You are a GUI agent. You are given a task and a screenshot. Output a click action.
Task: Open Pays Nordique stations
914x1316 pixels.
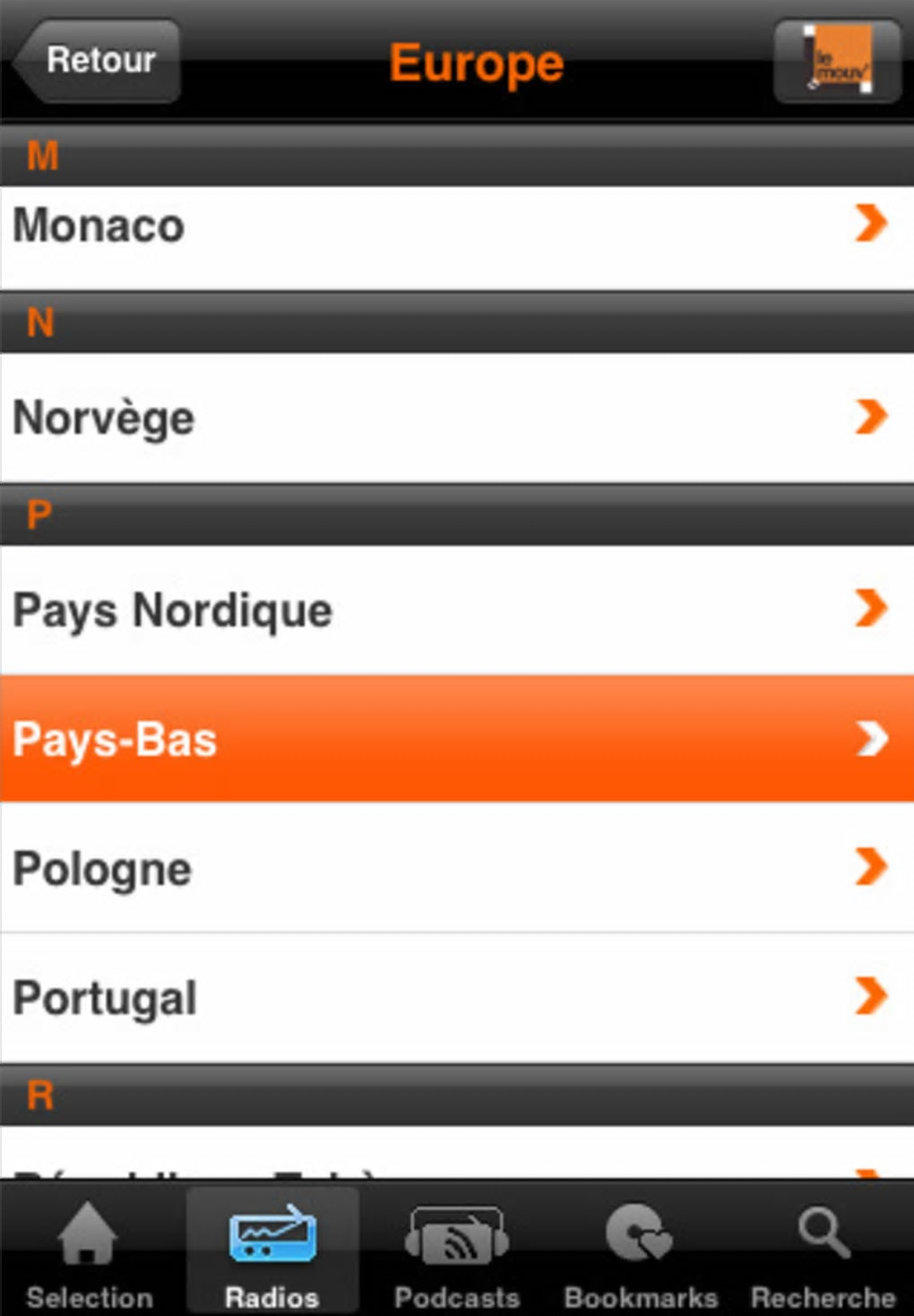457,610
